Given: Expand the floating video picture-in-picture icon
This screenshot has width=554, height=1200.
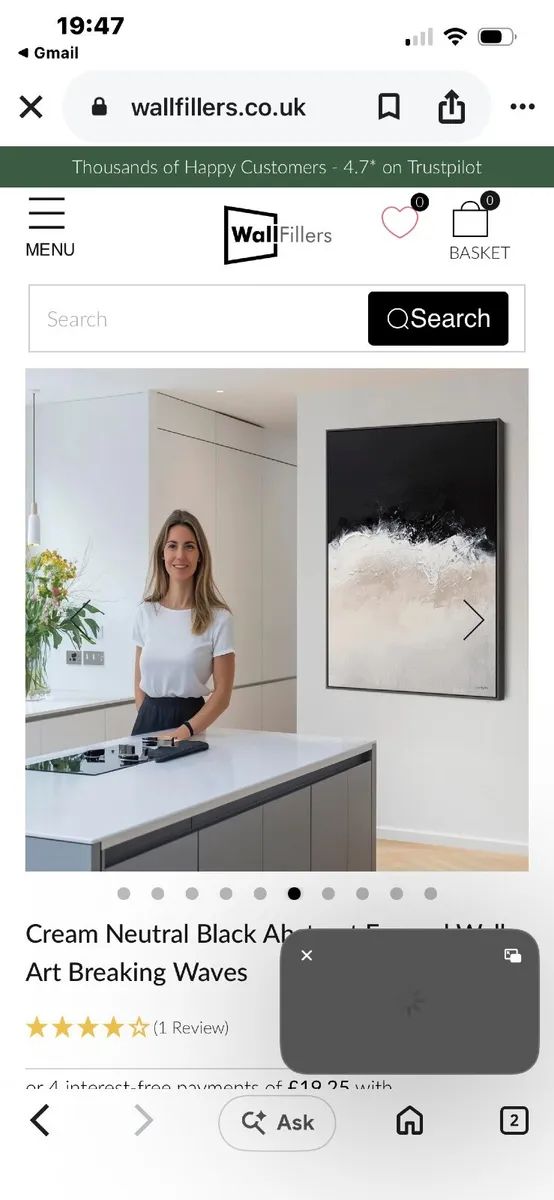Looking at the screenshot, I should [513, 955].
